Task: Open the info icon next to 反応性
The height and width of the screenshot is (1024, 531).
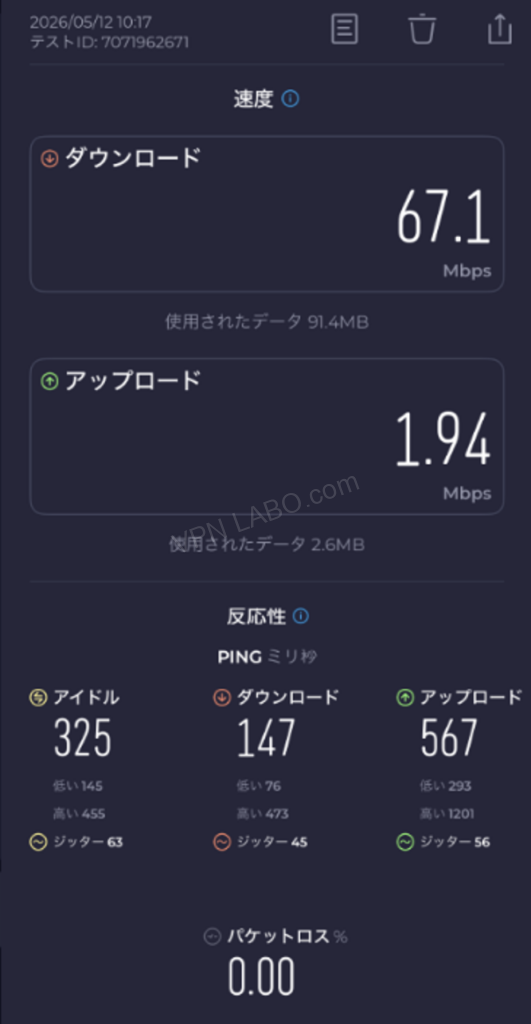Action: pos(300,616)
